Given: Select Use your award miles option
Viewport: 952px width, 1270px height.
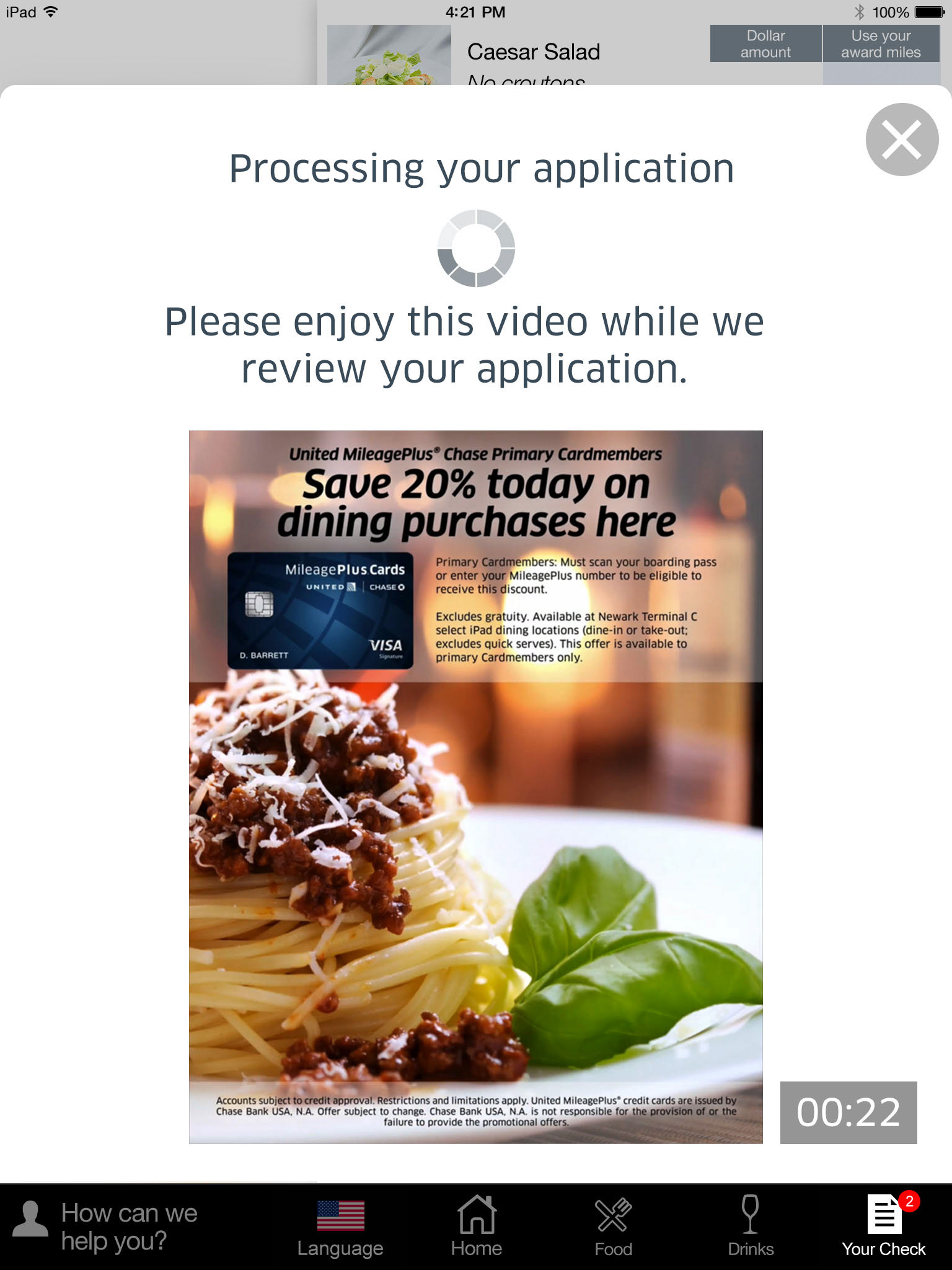Looking at the screenshot, I should click(880, 43).
